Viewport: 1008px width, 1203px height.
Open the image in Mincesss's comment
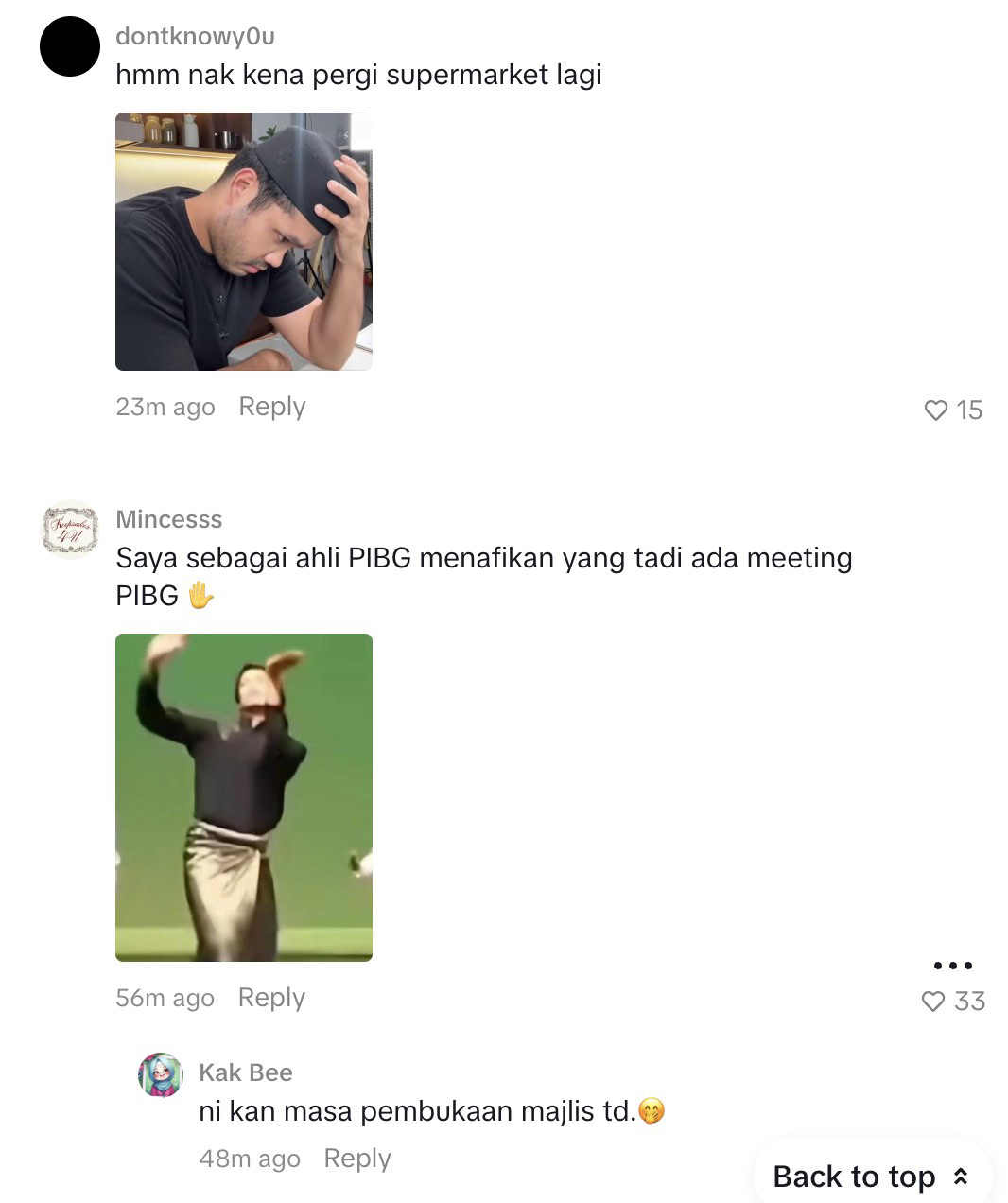point(244,797)
